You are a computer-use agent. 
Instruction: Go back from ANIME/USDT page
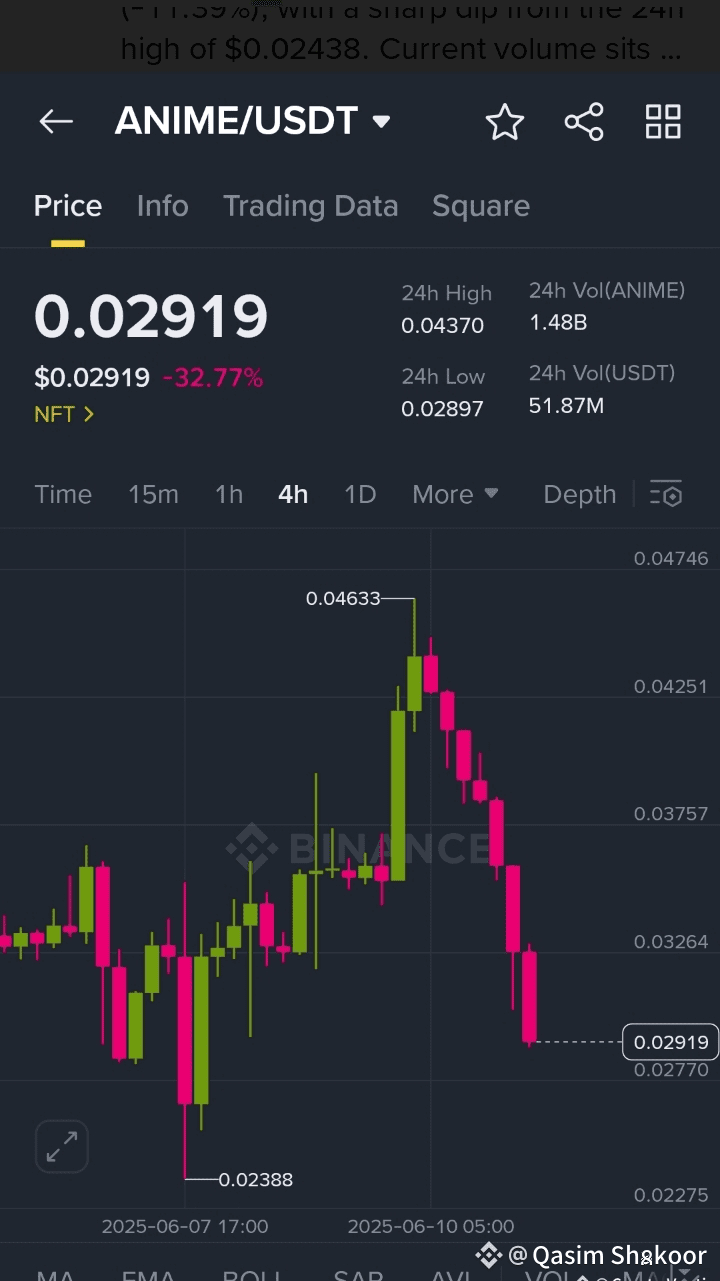click(x=56, y=122)
